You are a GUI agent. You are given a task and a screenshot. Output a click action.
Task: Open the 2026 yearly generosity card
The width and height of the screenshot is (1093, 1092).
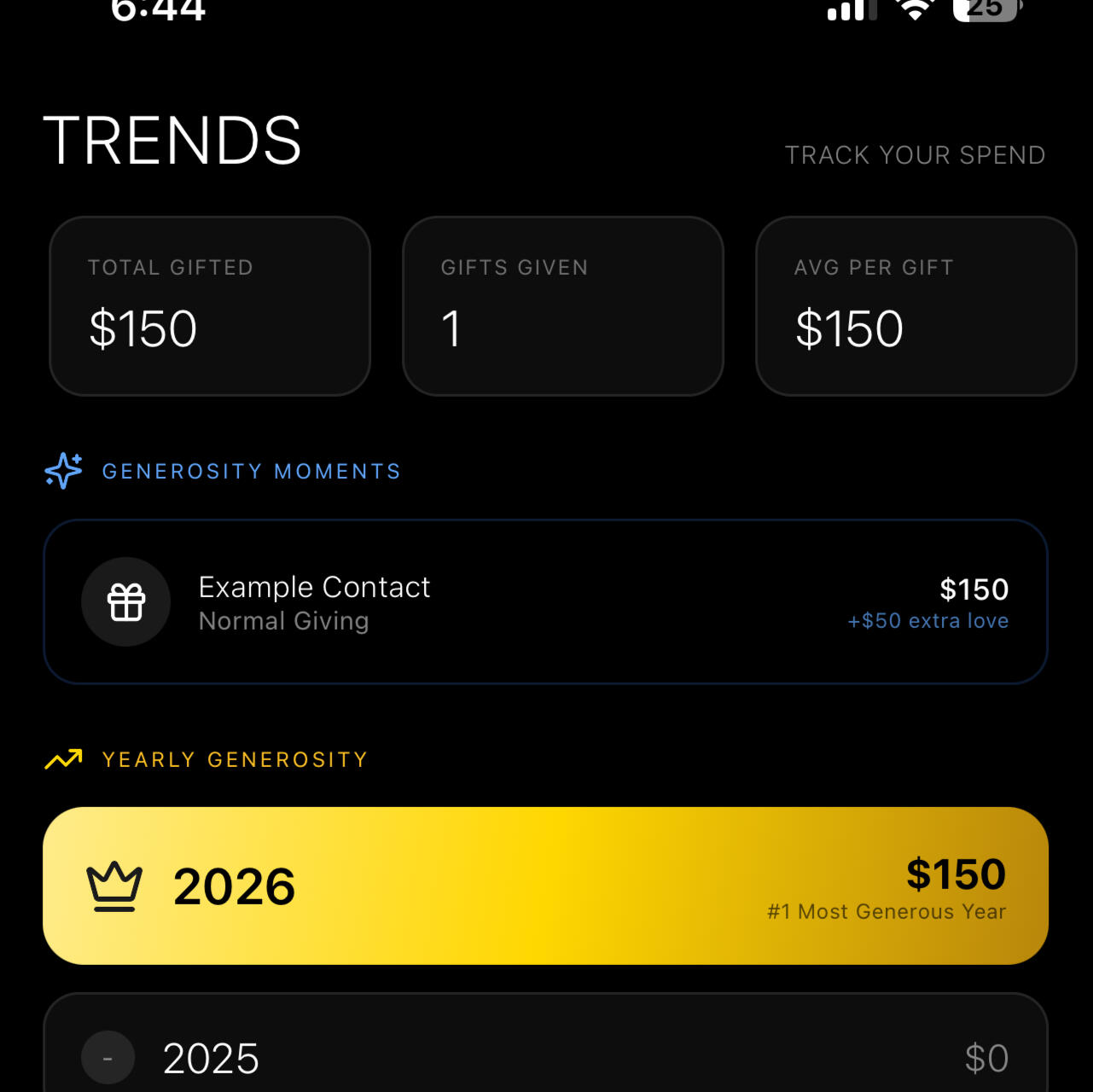(x=544, y=886)
